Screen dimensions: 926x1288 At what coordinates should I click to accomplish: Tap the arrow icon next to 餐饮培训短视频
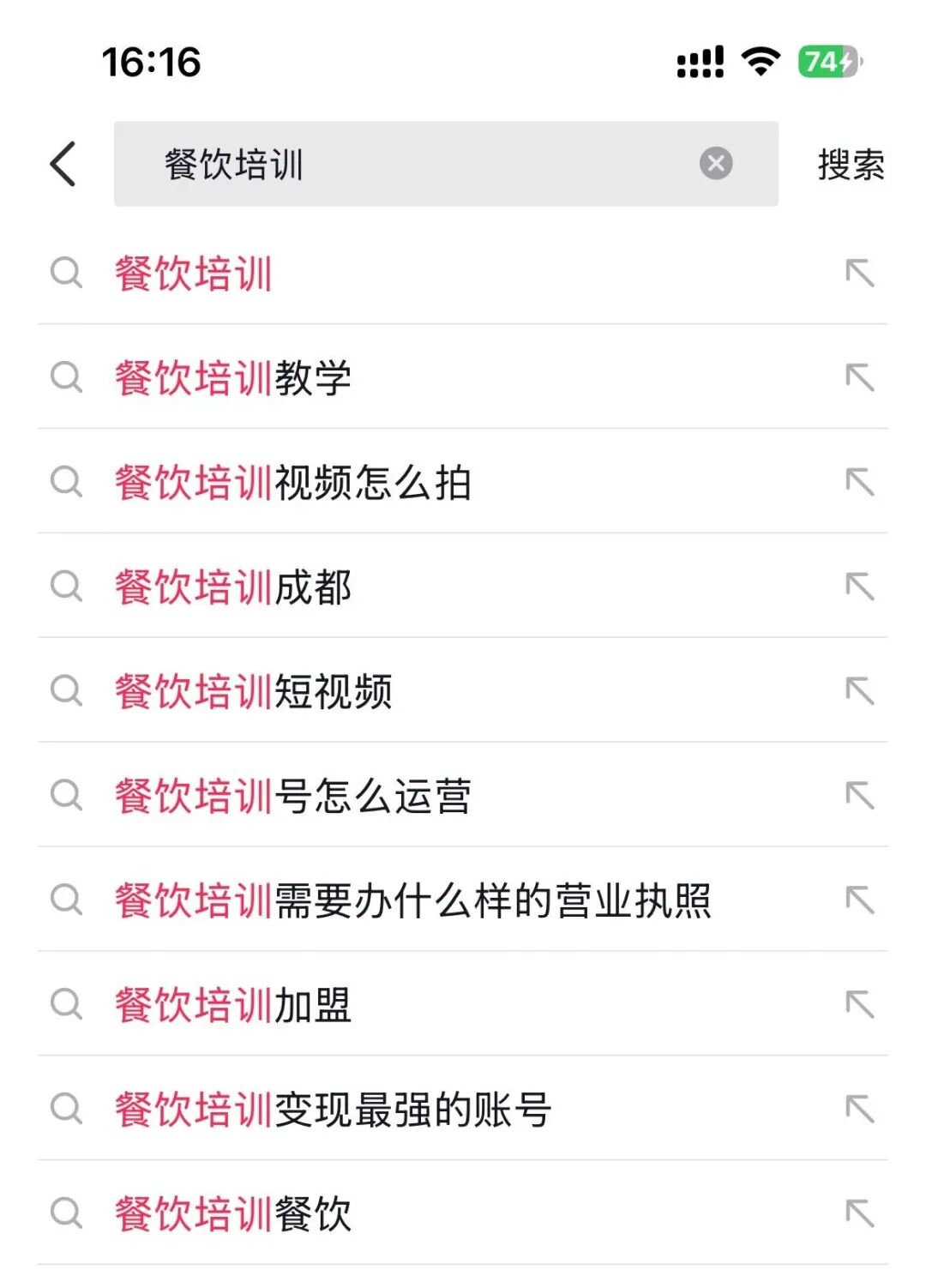859,691
